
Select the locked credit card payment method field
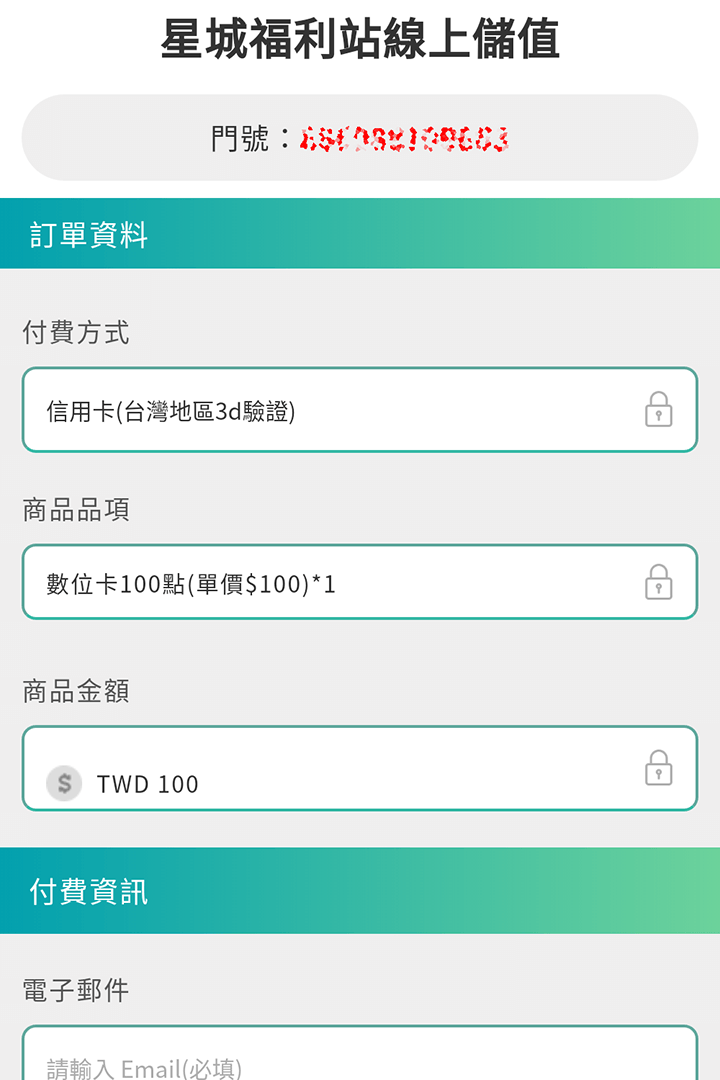click(360, 410)
